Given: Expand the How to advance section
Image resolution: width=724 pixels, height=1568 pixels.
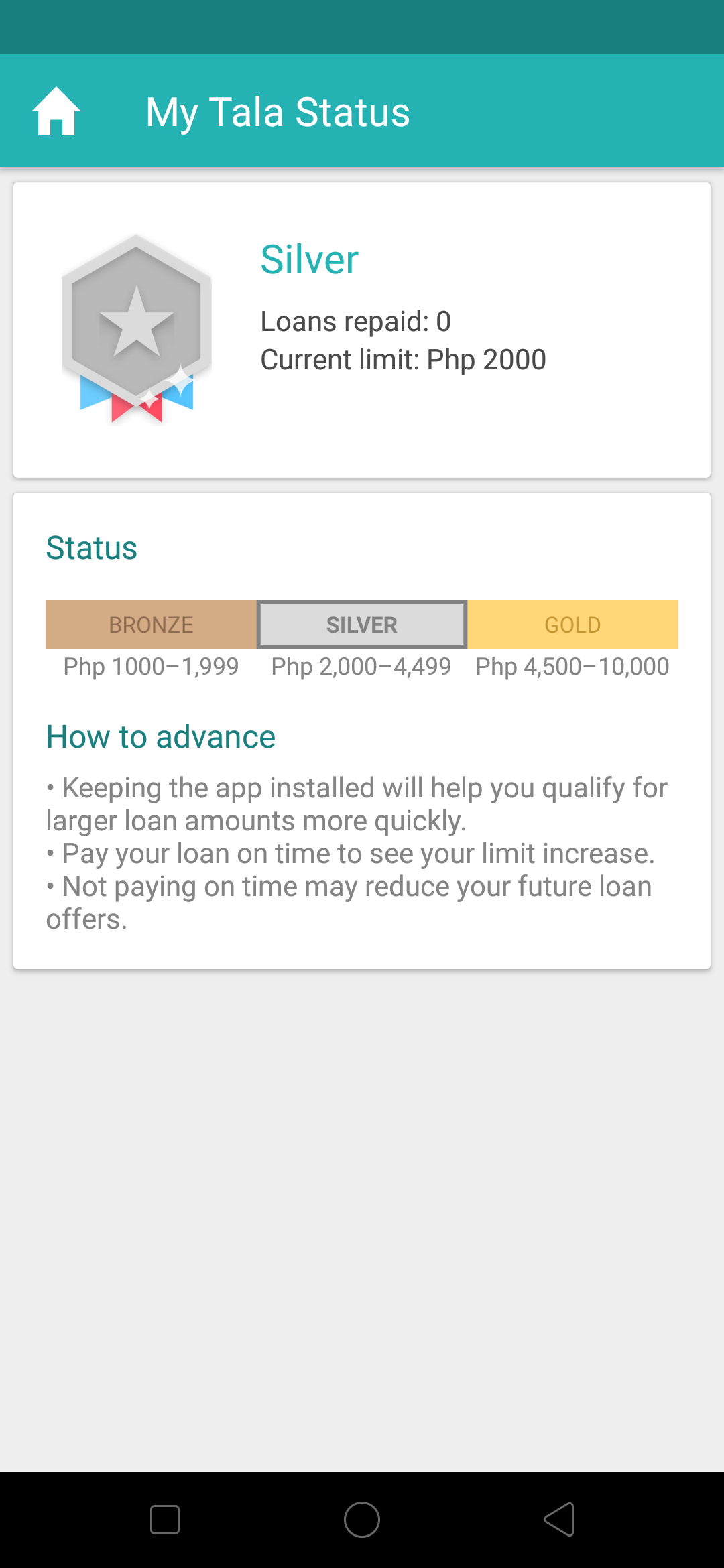Looking at the screenshot, I should [160, 736].
